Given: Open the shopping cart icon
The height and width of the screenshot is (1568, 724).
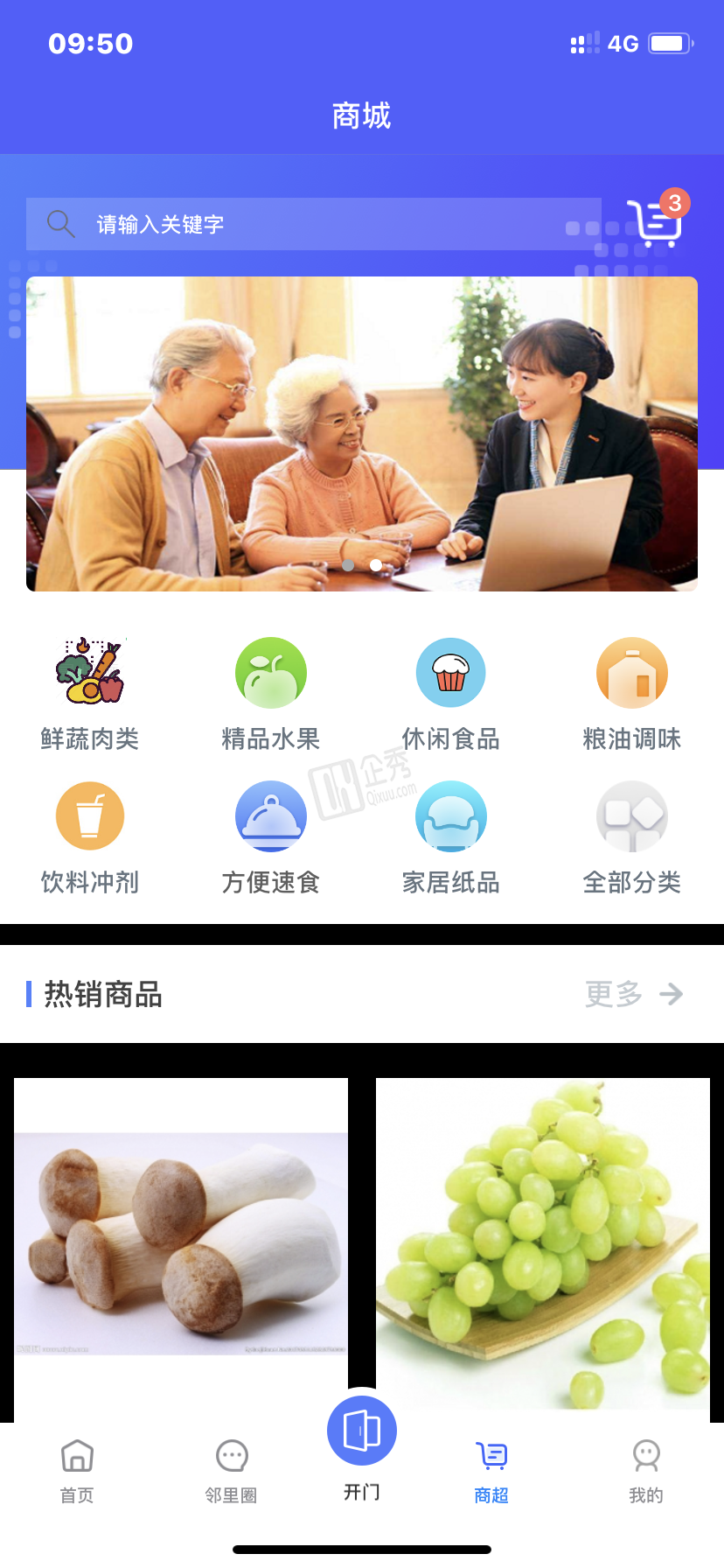Looking at the screenshot, I should pos(655,222).
